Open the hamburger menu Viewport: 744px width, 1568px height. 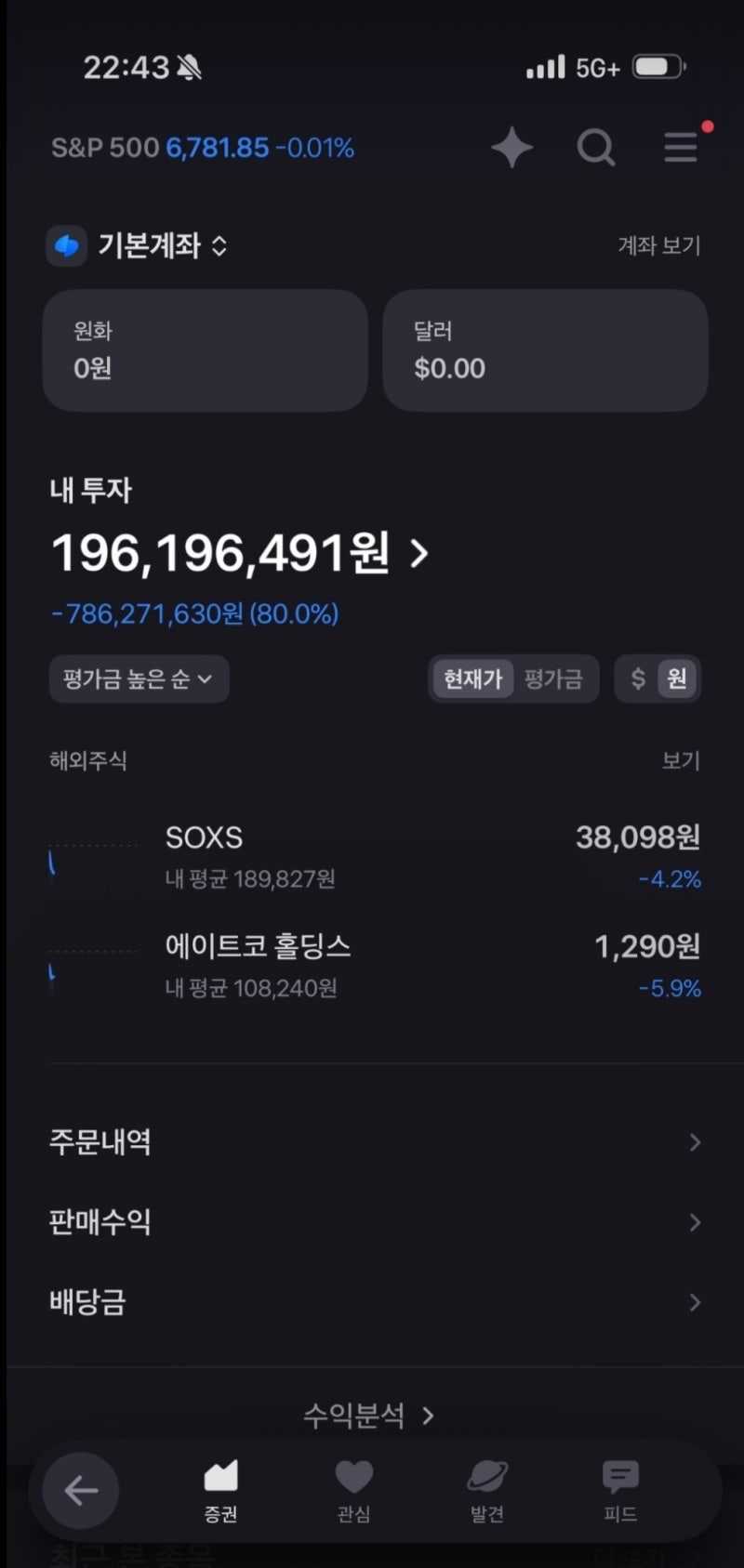(x=681, y=147)
